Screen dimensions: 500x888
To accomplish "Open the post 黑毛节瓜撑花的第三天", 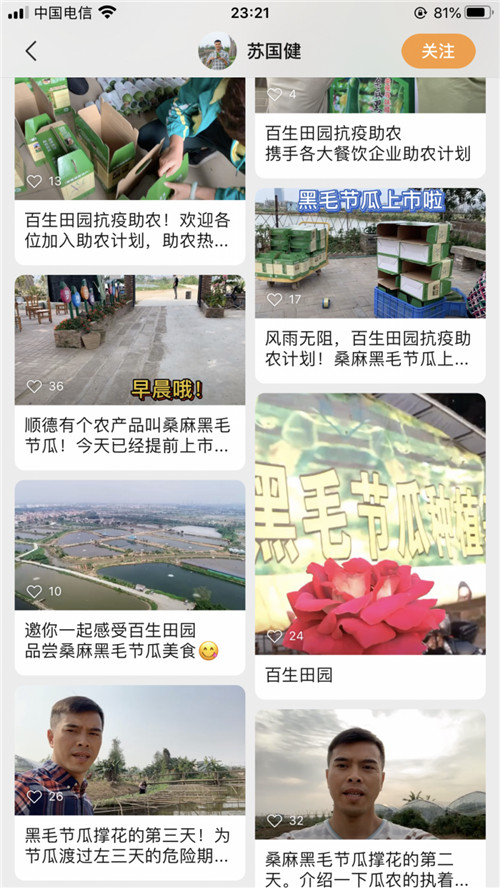I will pyautogui.click(x=130, y=782).
